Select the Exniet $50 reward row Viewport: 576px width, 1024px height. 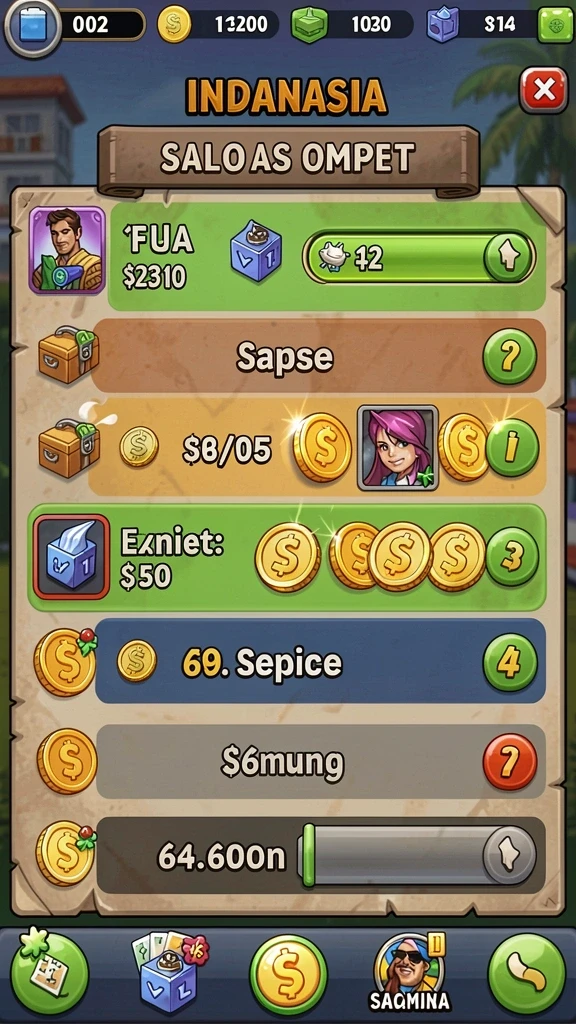click(x=286, y=557)
